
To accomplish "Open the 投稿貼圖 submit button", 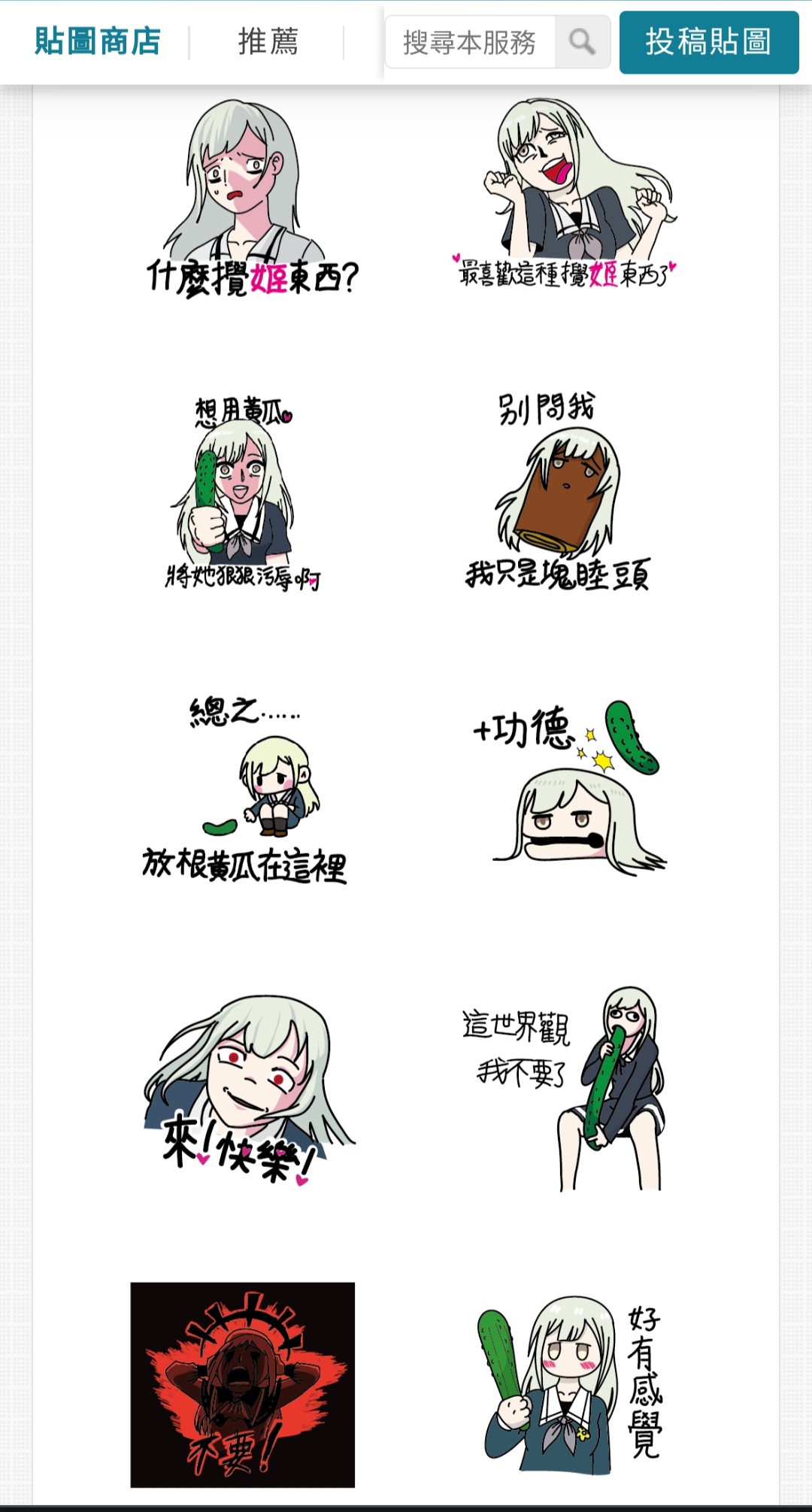I will (x=709, y=42).
